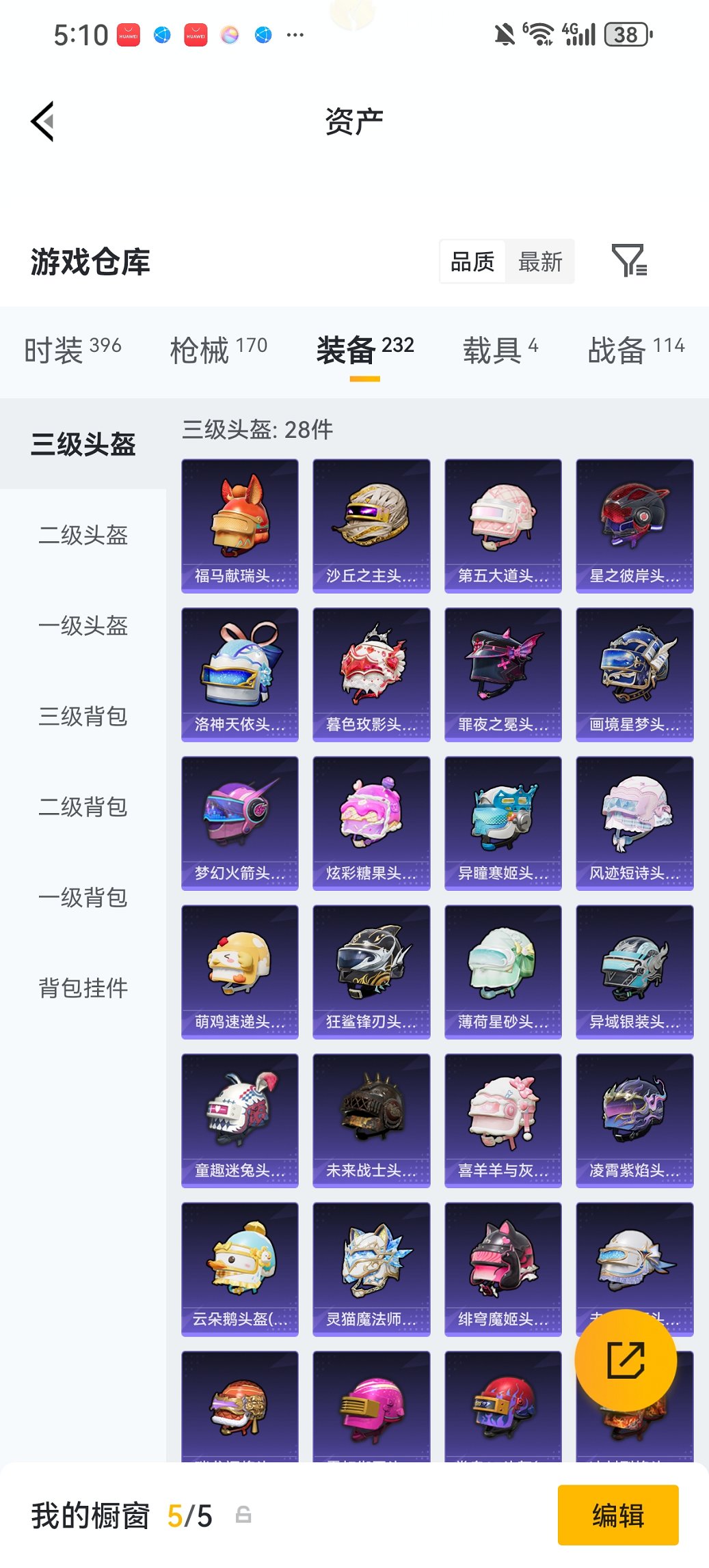Switch sorting to 品质
The image size is (709, 1568).
(x=473, y=260)
